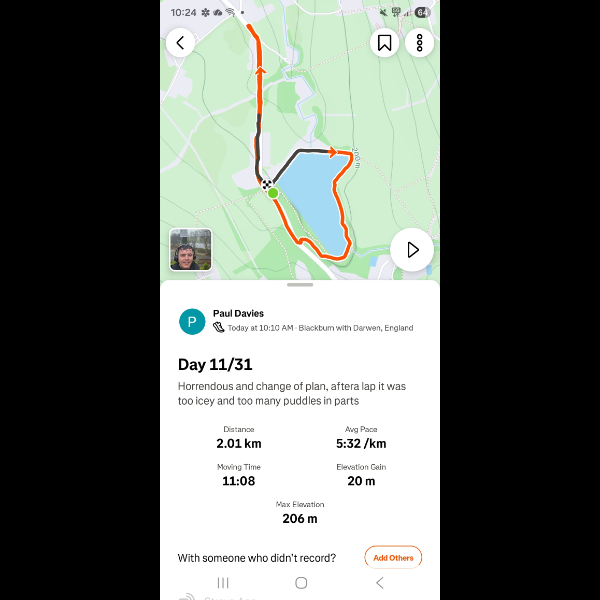Tap the Add Others button
This screenshot has width=600, height=600.
[392, 557]
